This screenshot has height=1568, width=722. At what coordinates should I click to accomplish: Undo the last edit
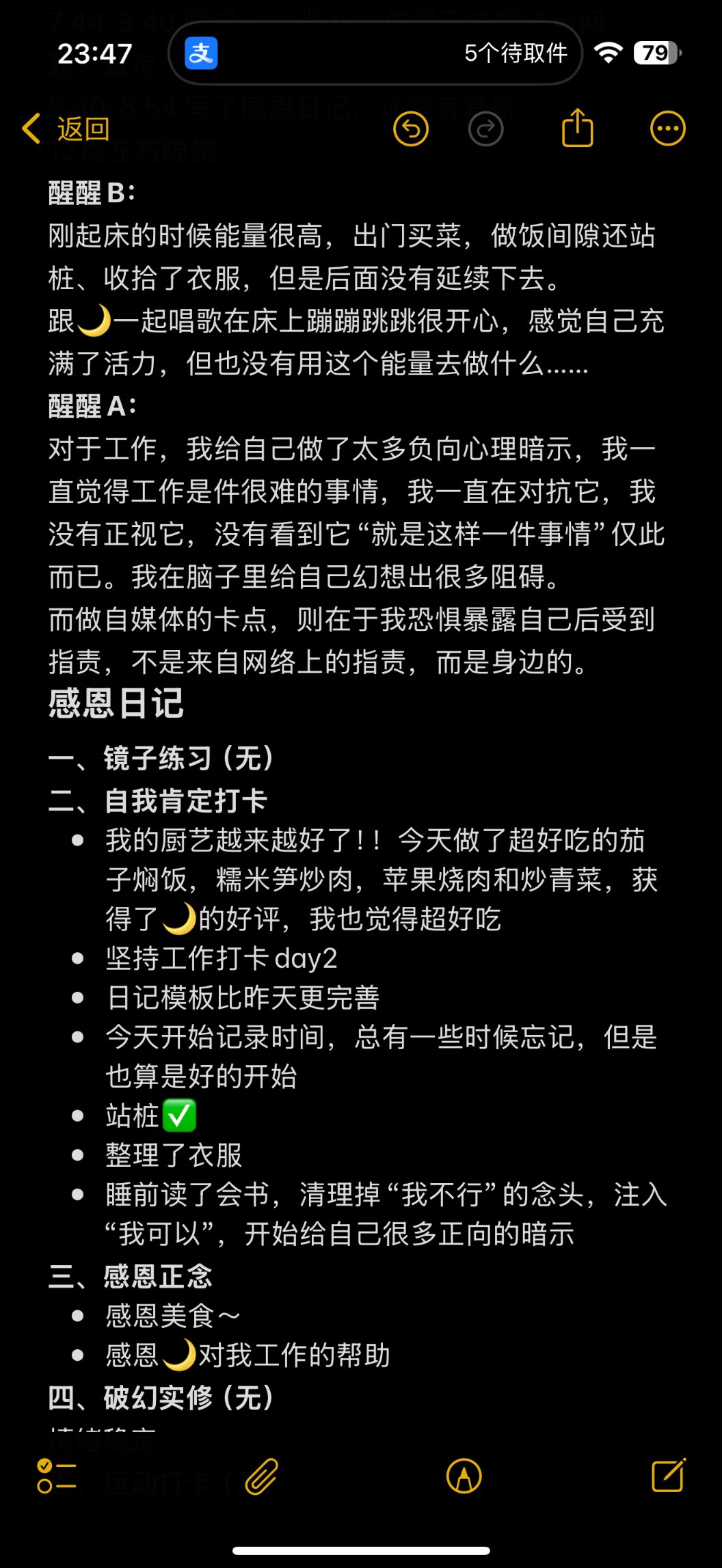[411, 129]
